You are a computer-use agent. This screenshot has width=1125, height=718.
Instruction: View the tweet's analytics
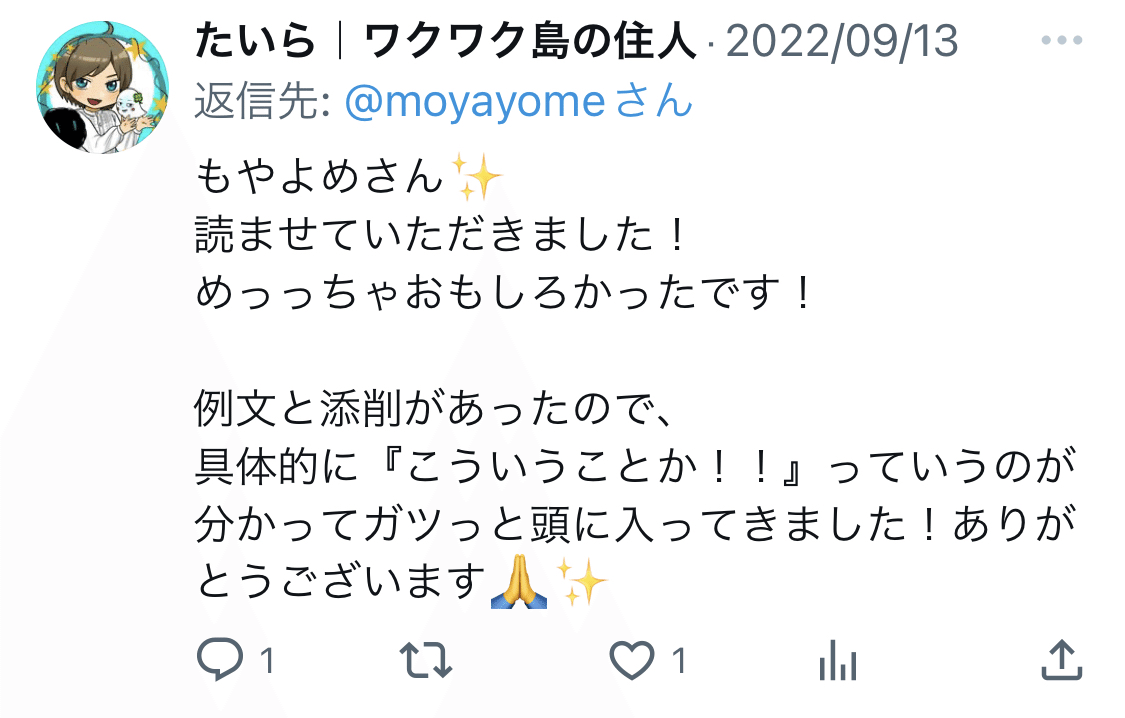pos(838,660)
